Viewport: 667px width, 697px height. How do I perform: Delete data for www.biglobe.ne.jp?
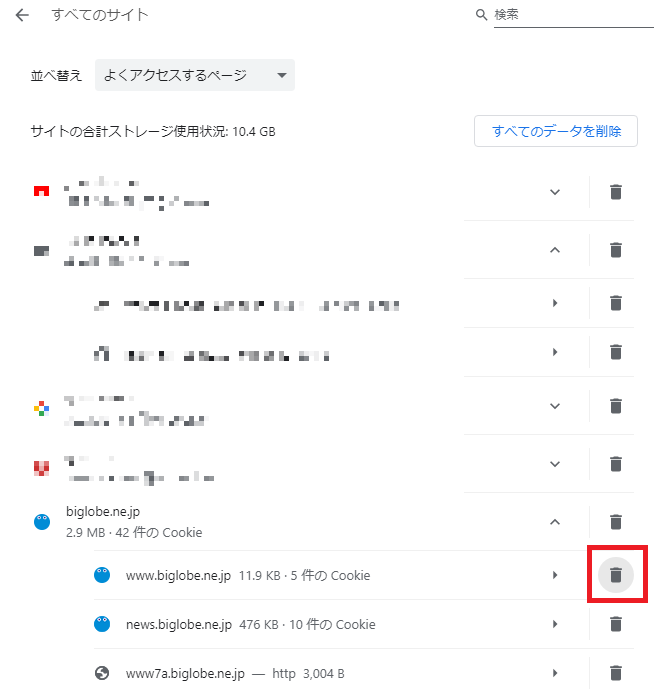pyautogui.click(x=616, y=575)
